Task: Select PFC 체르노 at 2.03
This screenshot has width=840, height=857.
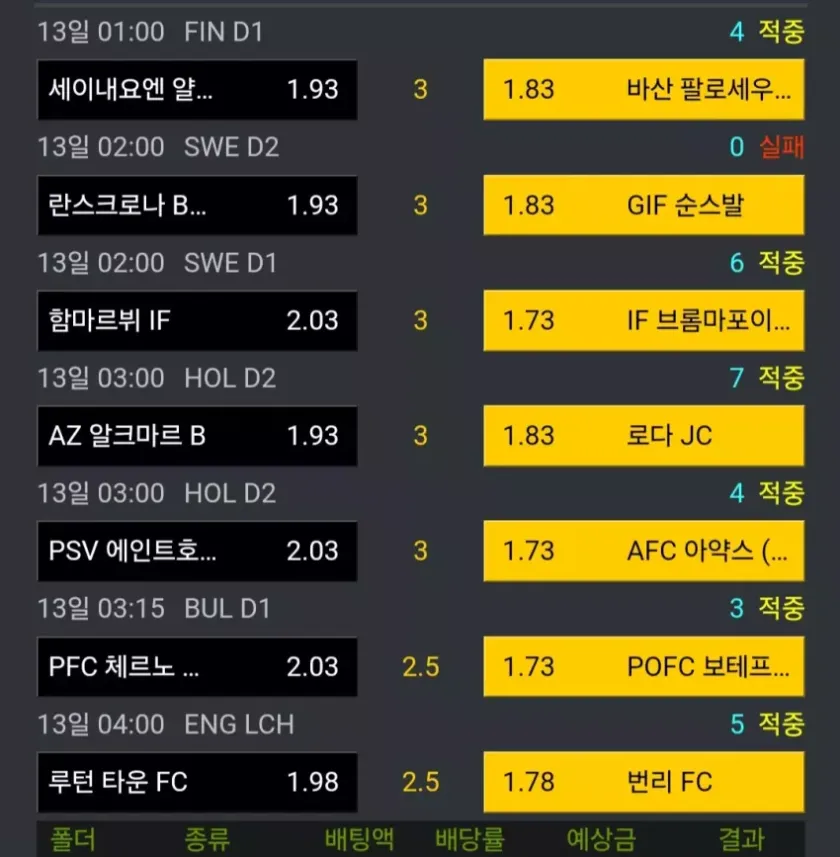Action: tap(196, 666)
